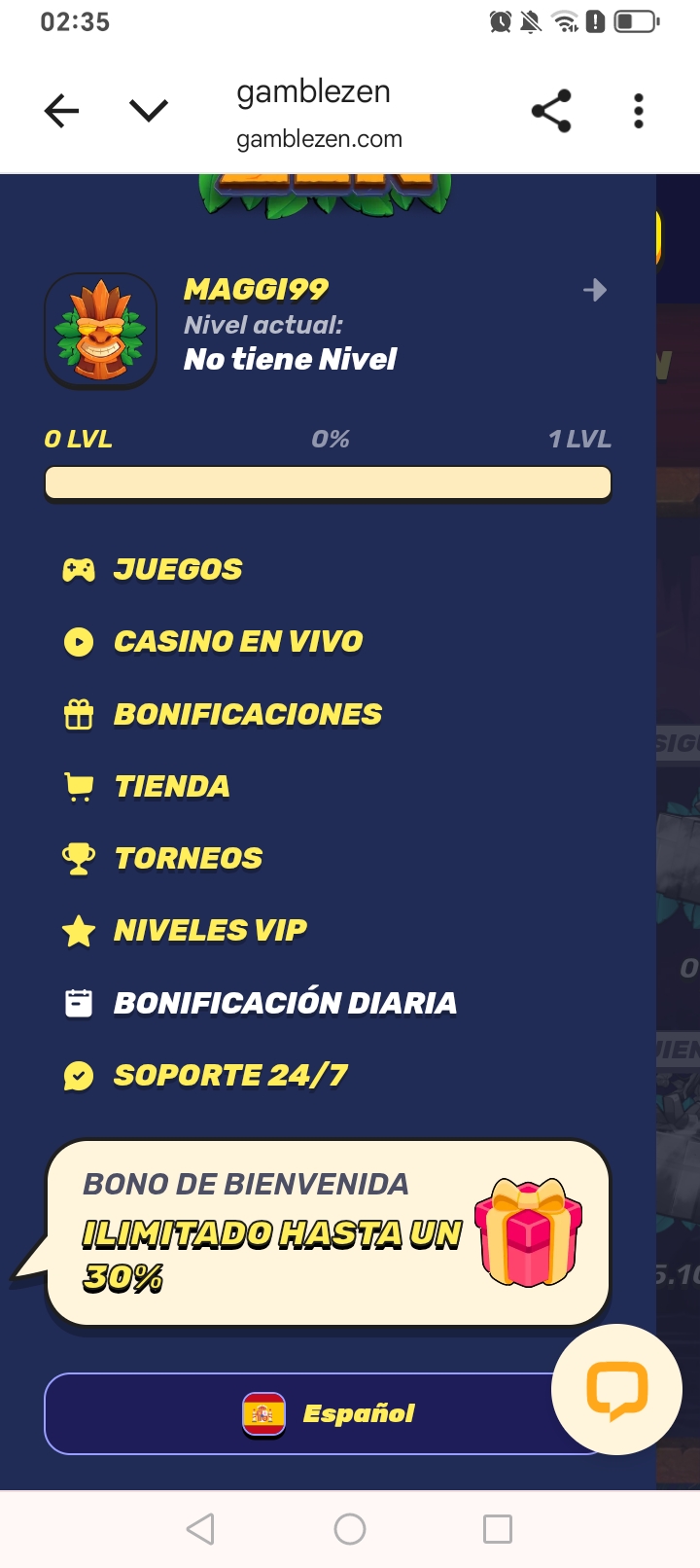This screenshot has width=700, height=1568.
Task: Select the trophy icon next to TORNEOS
Action: click(78, 858)
